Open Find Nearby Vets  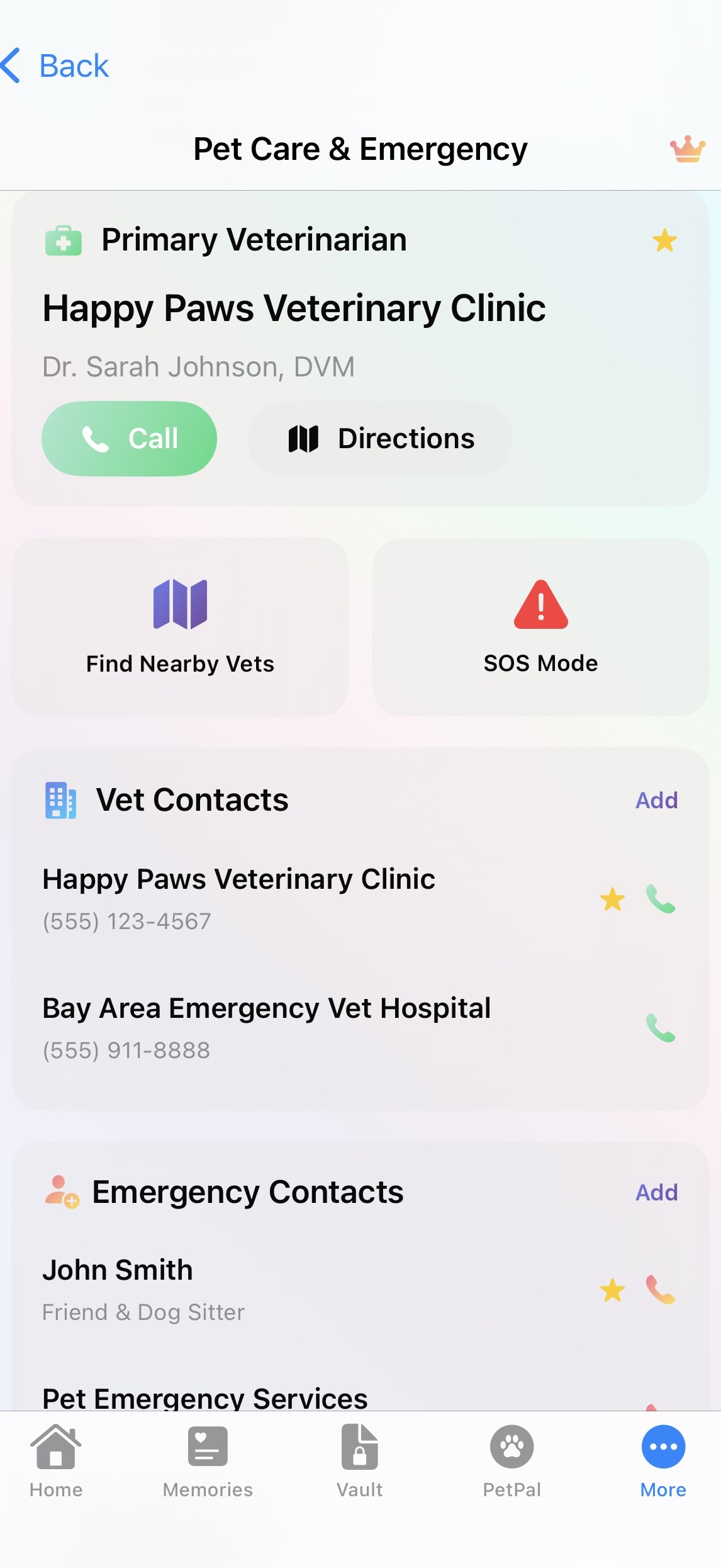coord(180,627)
